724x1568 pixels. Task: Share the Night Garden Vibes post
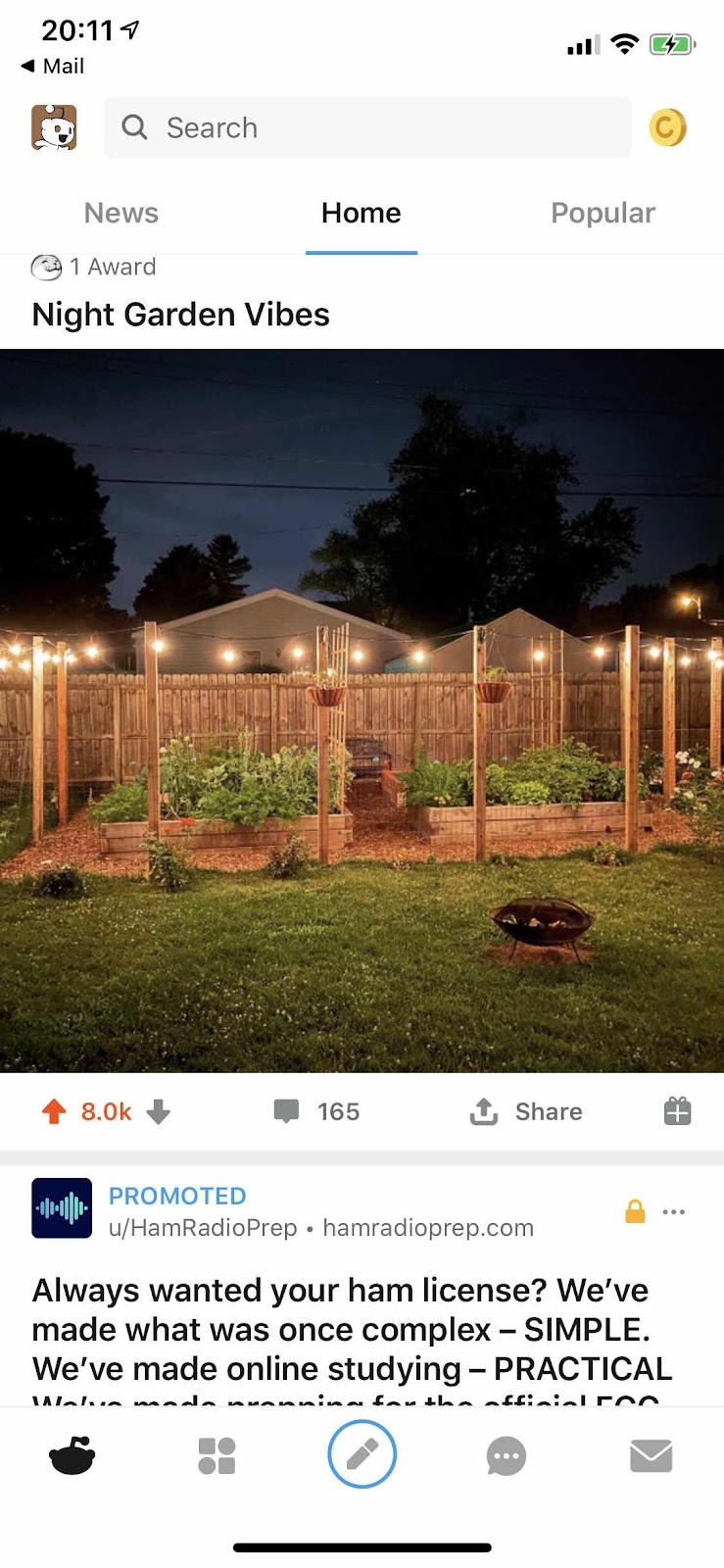[x=526, y=1111]
